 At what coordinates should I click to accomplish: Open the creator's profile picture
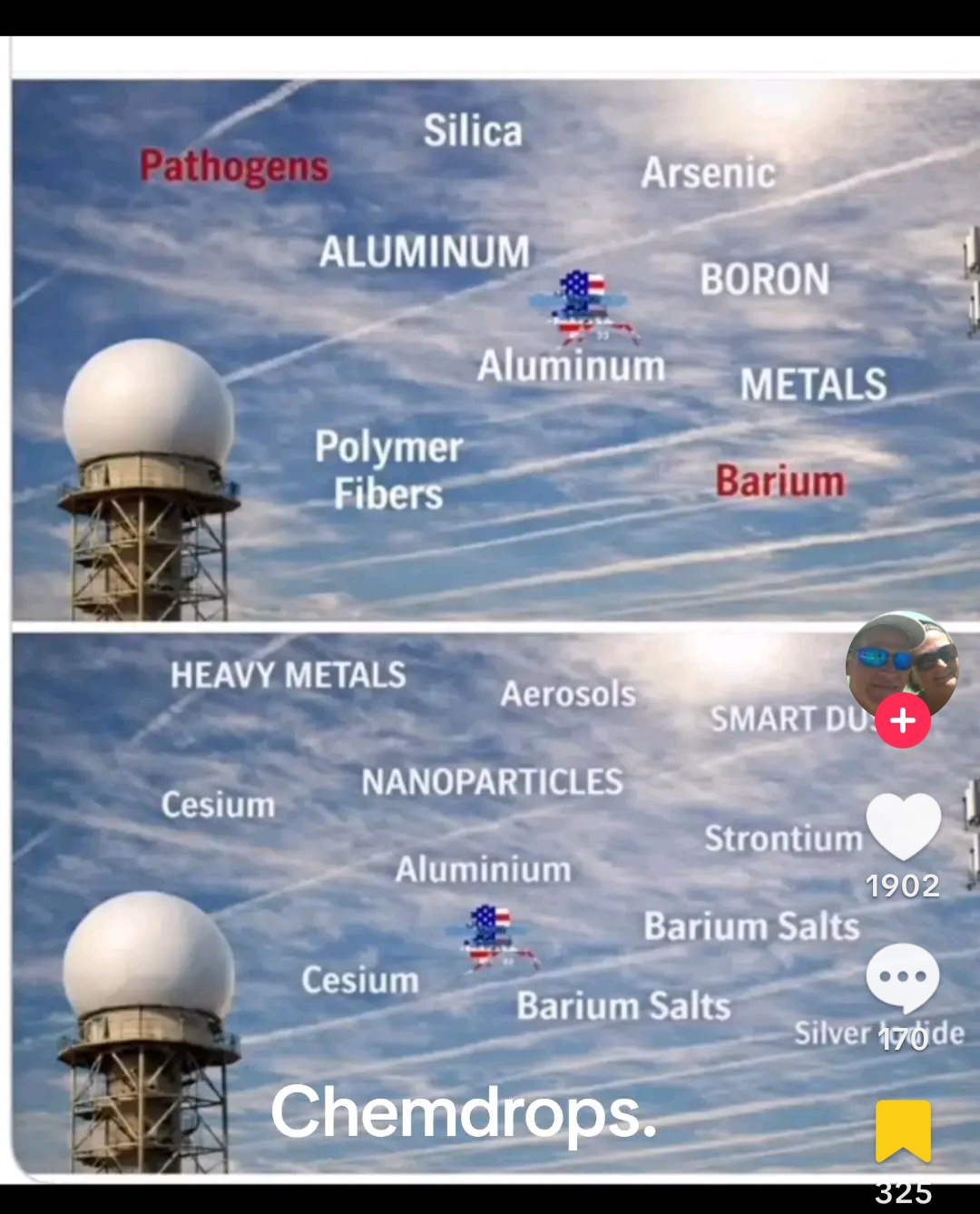[901, 662]
